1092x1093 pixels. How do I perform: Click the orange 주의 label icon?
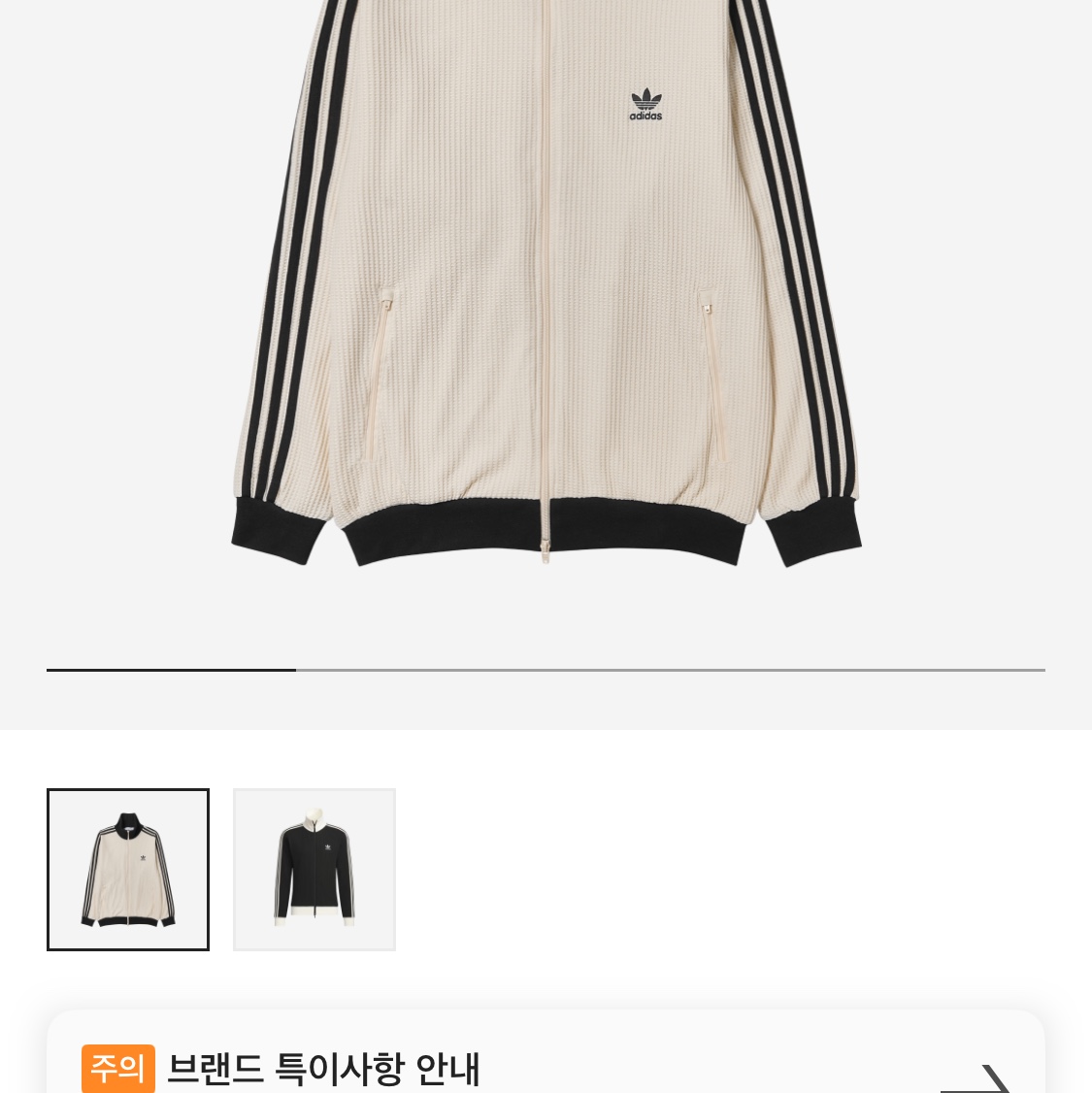tap(118, 1068)
